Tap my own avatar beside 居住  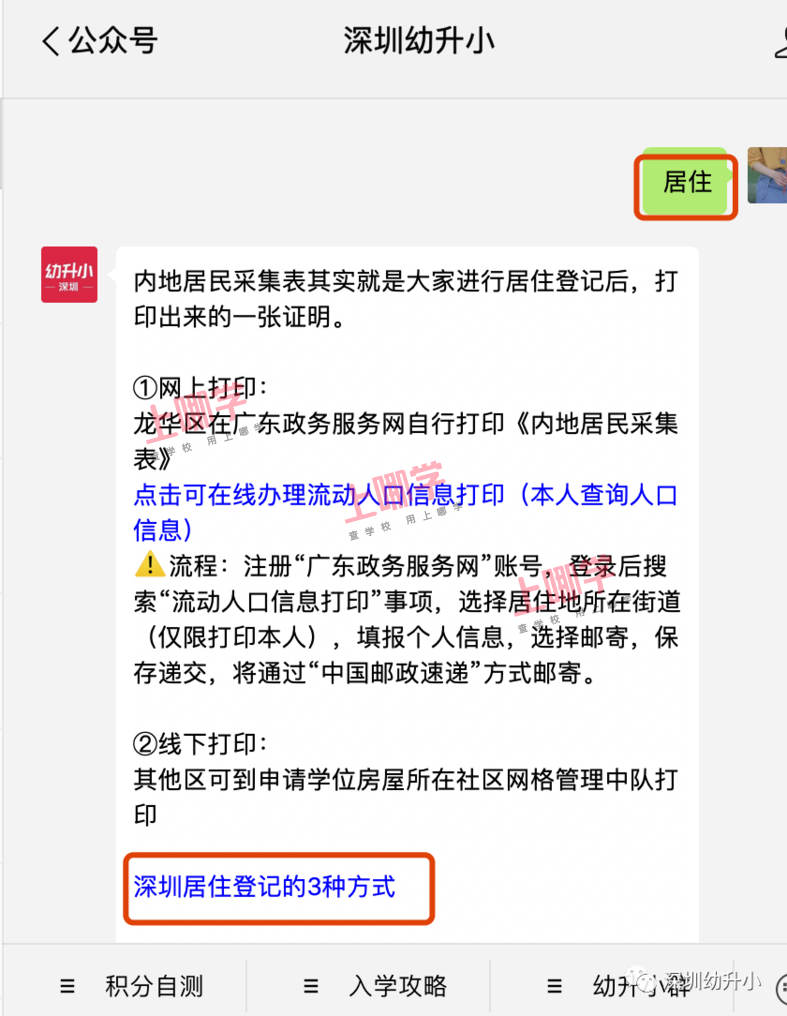pos(767,176)
